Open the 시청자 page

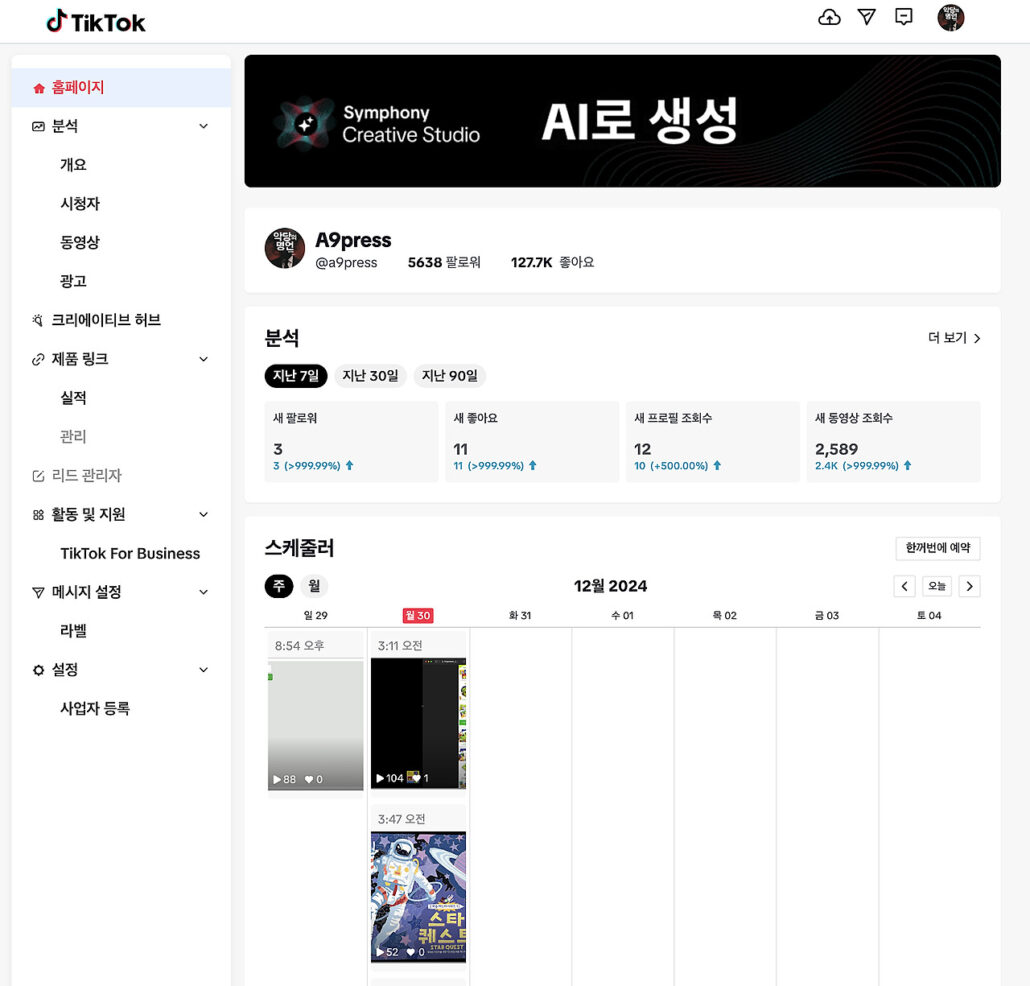click(79, 204)
